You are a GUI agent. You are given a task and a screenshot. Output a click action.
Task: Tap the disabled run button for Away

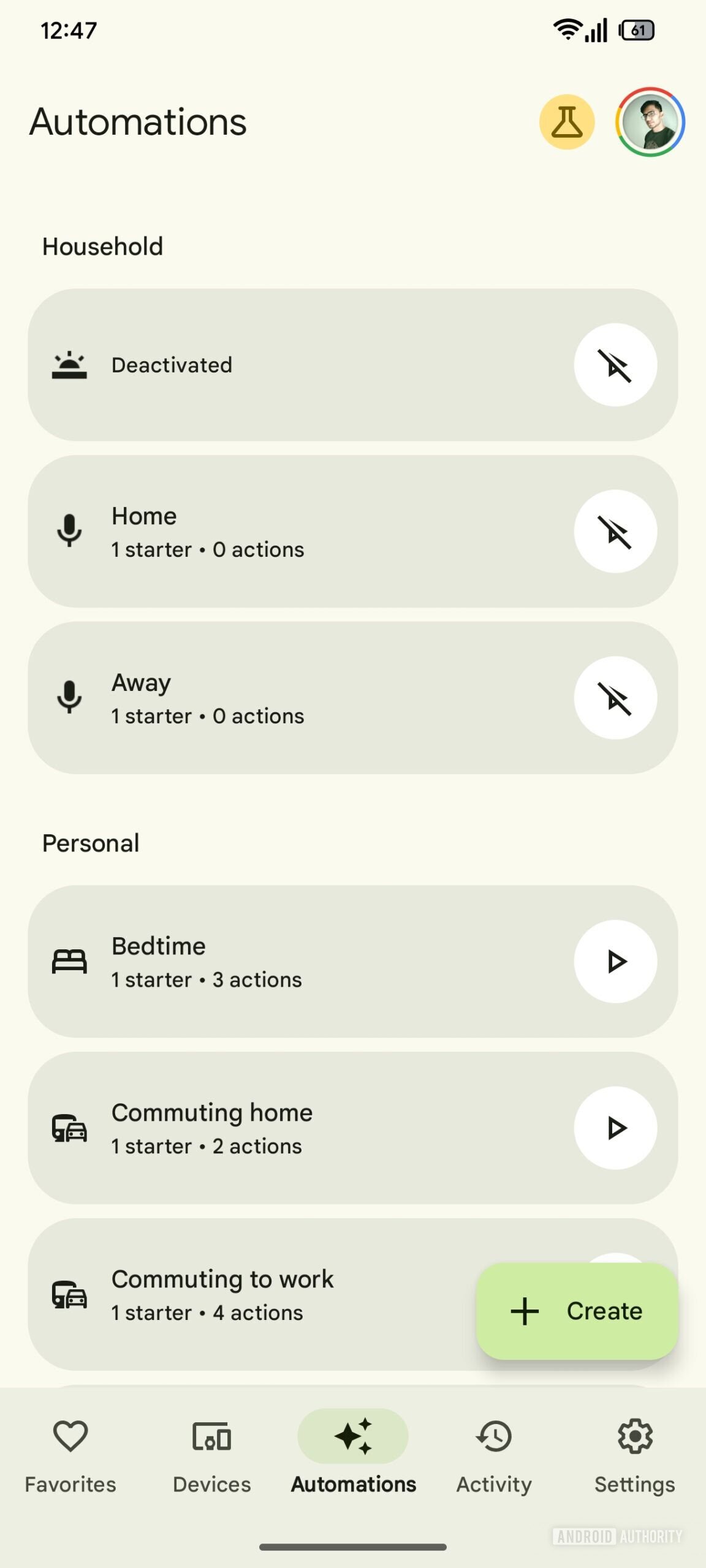[615, 698]
